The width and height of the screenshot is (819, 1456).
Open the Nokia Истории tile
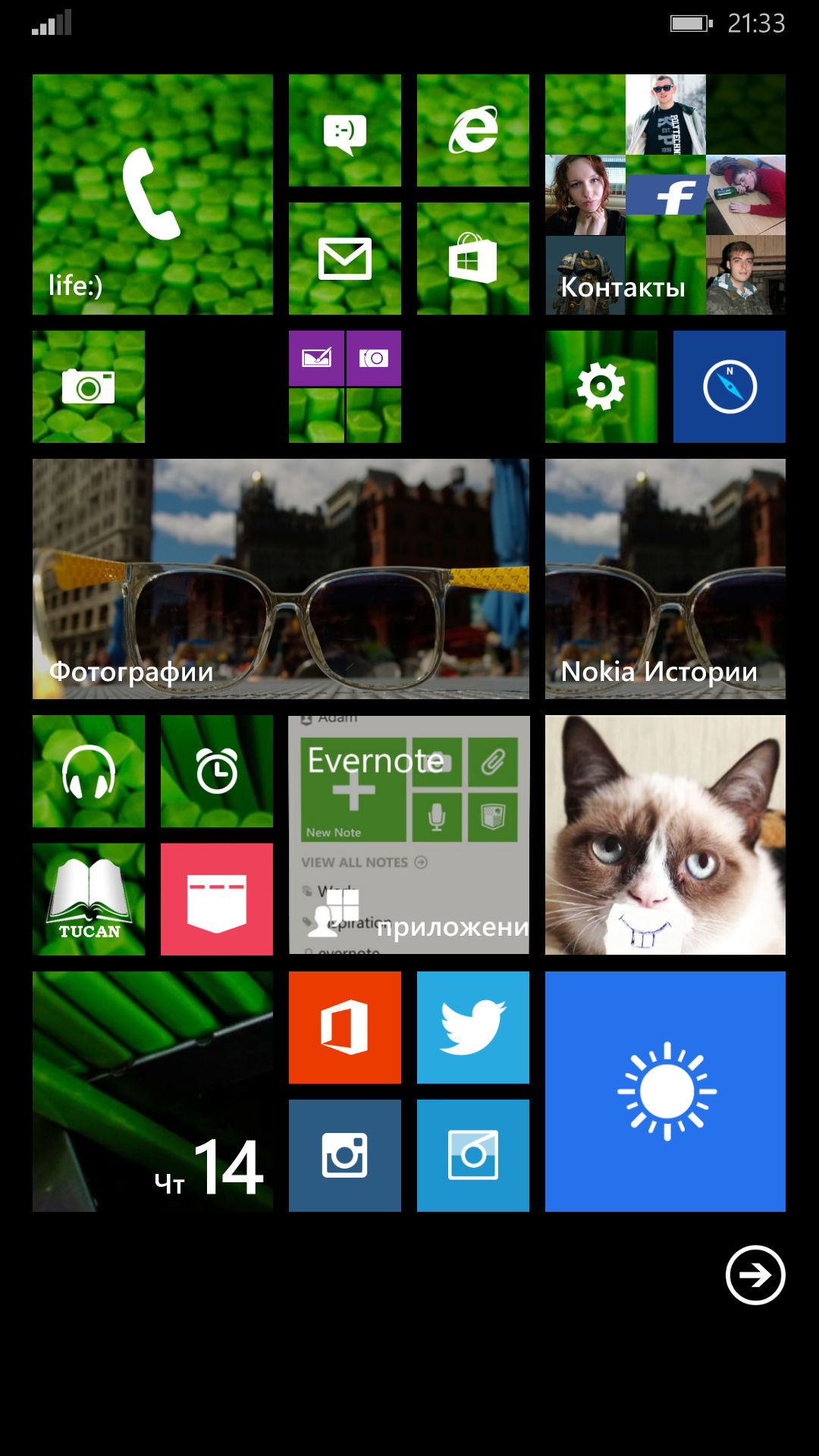(665, 579)
